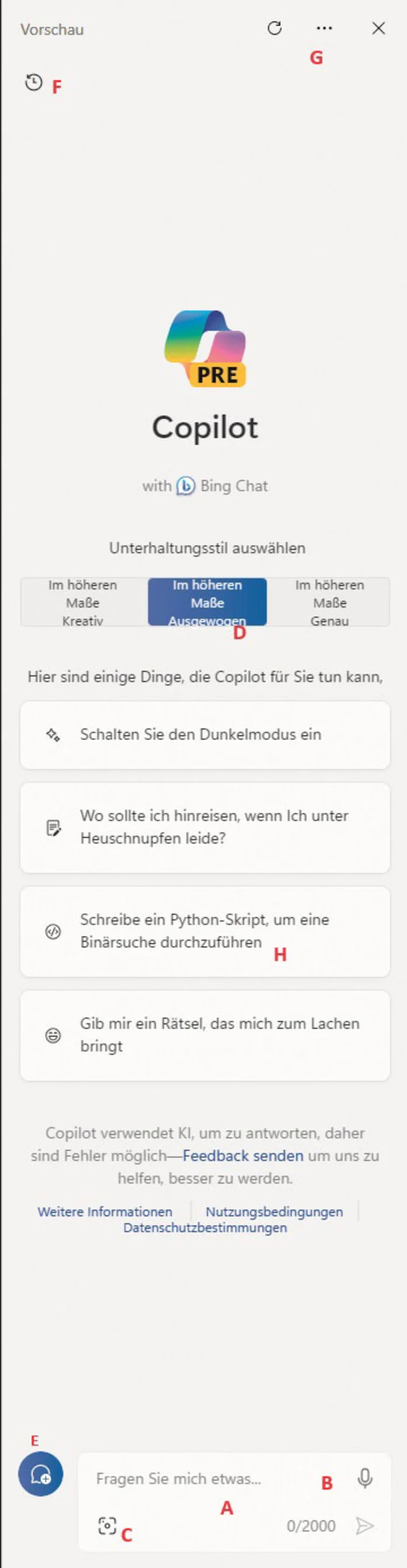This screenshot has width=407, height=1568.
Task: Pick the Heuschnupfen travel suggestion
Action: [205, 827]
